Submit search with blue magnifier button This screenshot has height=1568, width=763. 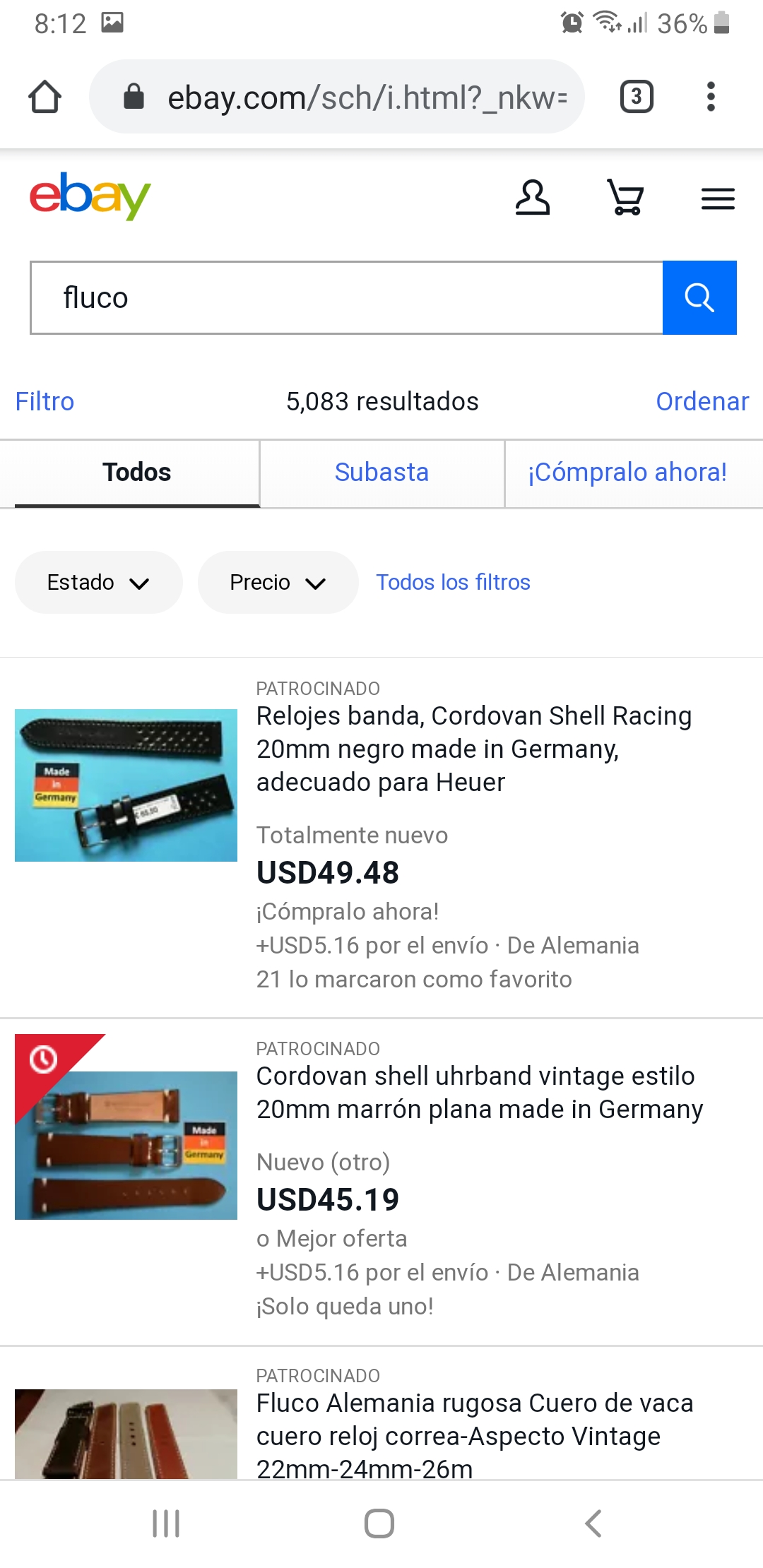(x=699, y=297)
